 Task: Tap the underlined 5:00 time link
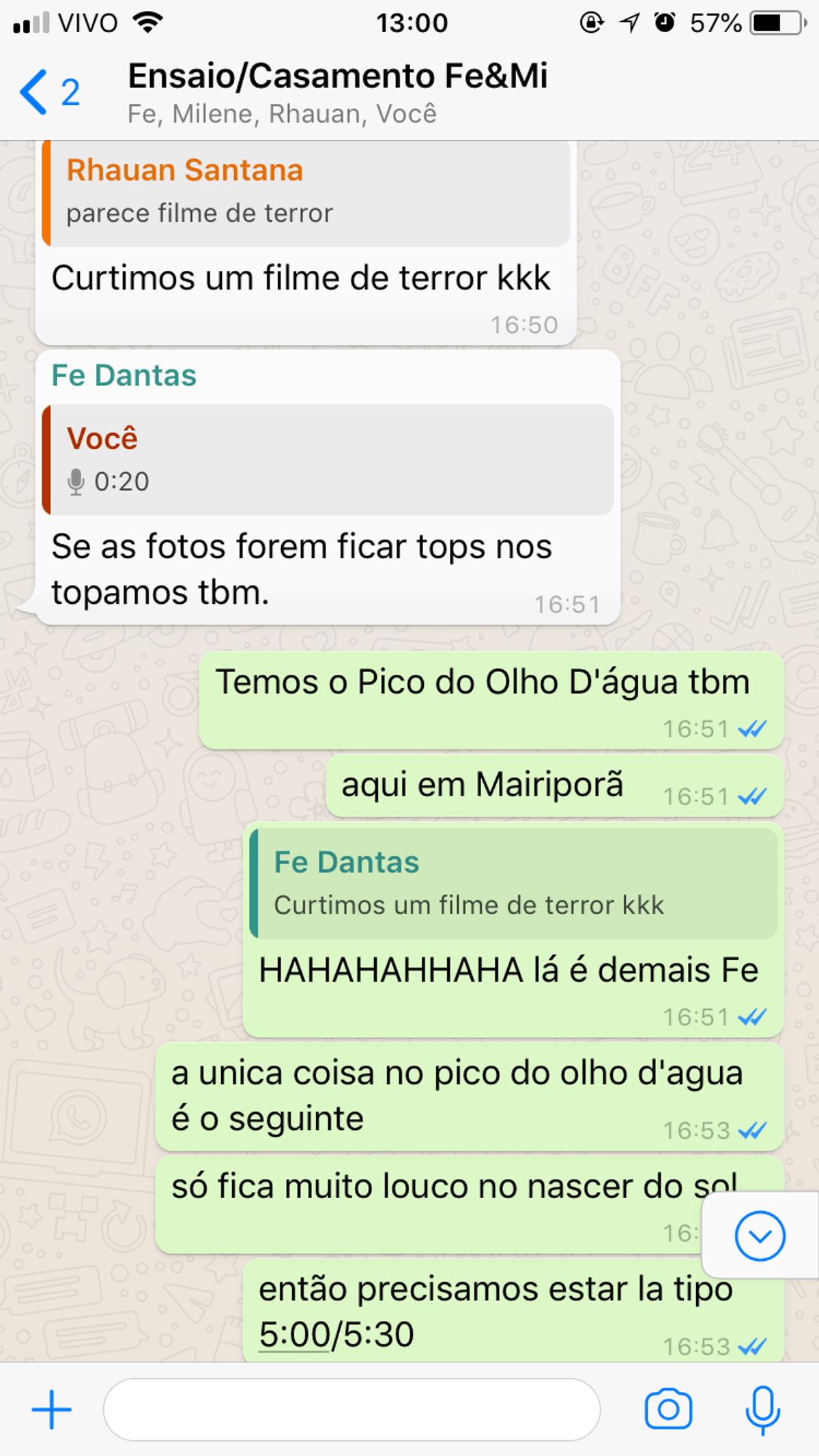295,1335
